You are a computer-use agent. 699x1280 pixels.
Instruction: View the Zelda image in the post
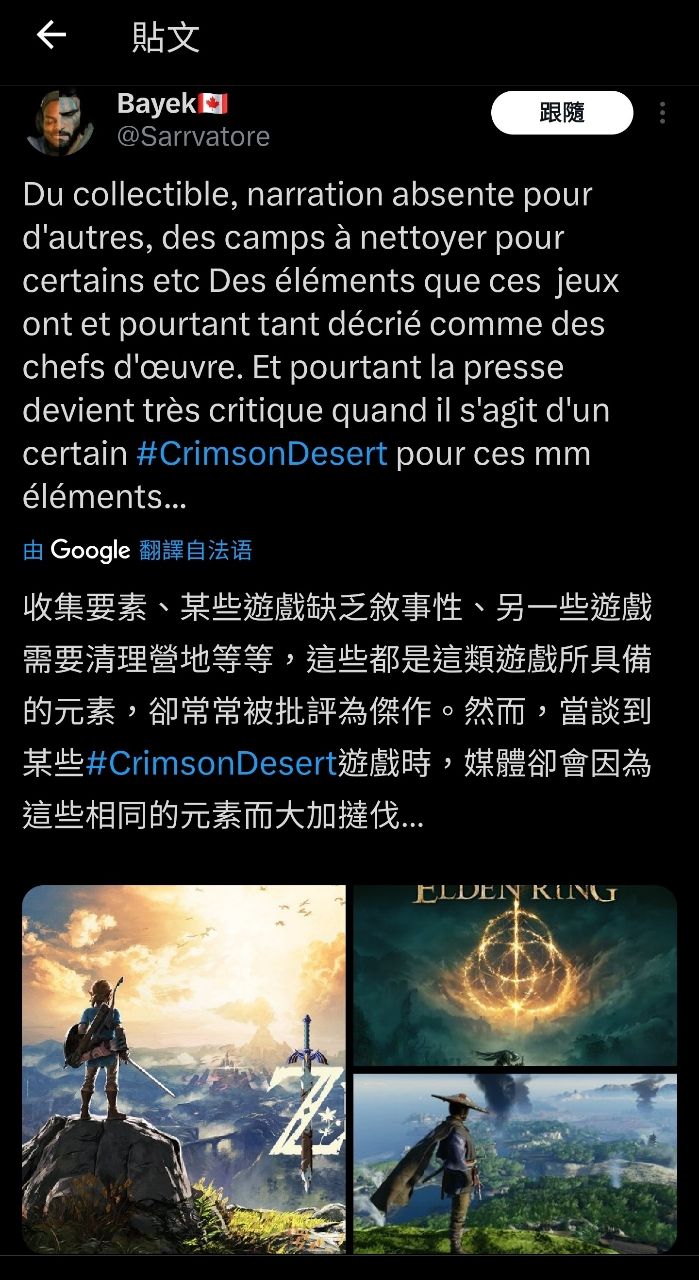pos(184,1068)
